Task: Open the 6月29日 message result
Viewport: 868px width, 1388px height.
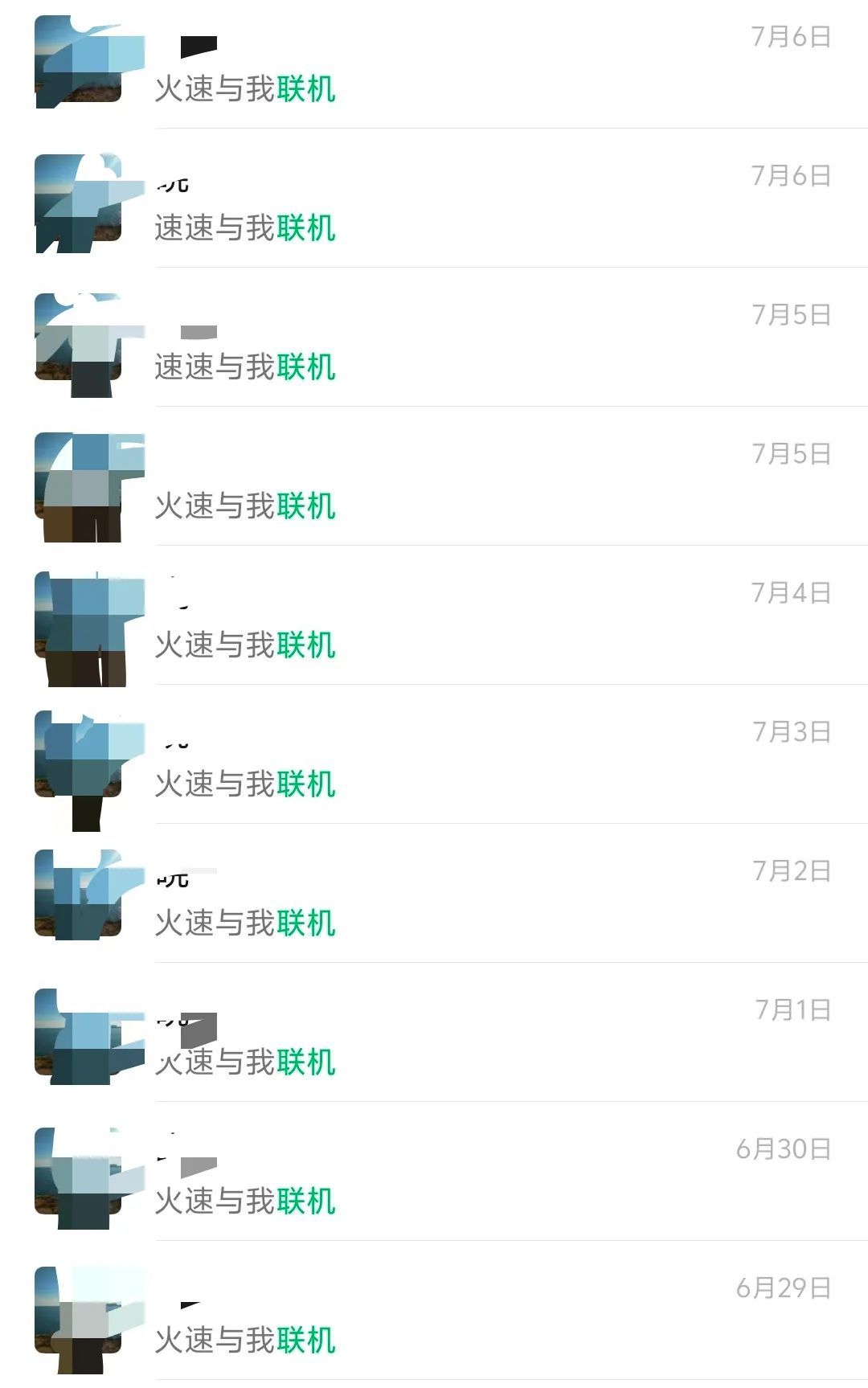Action: coord(245,1340)
